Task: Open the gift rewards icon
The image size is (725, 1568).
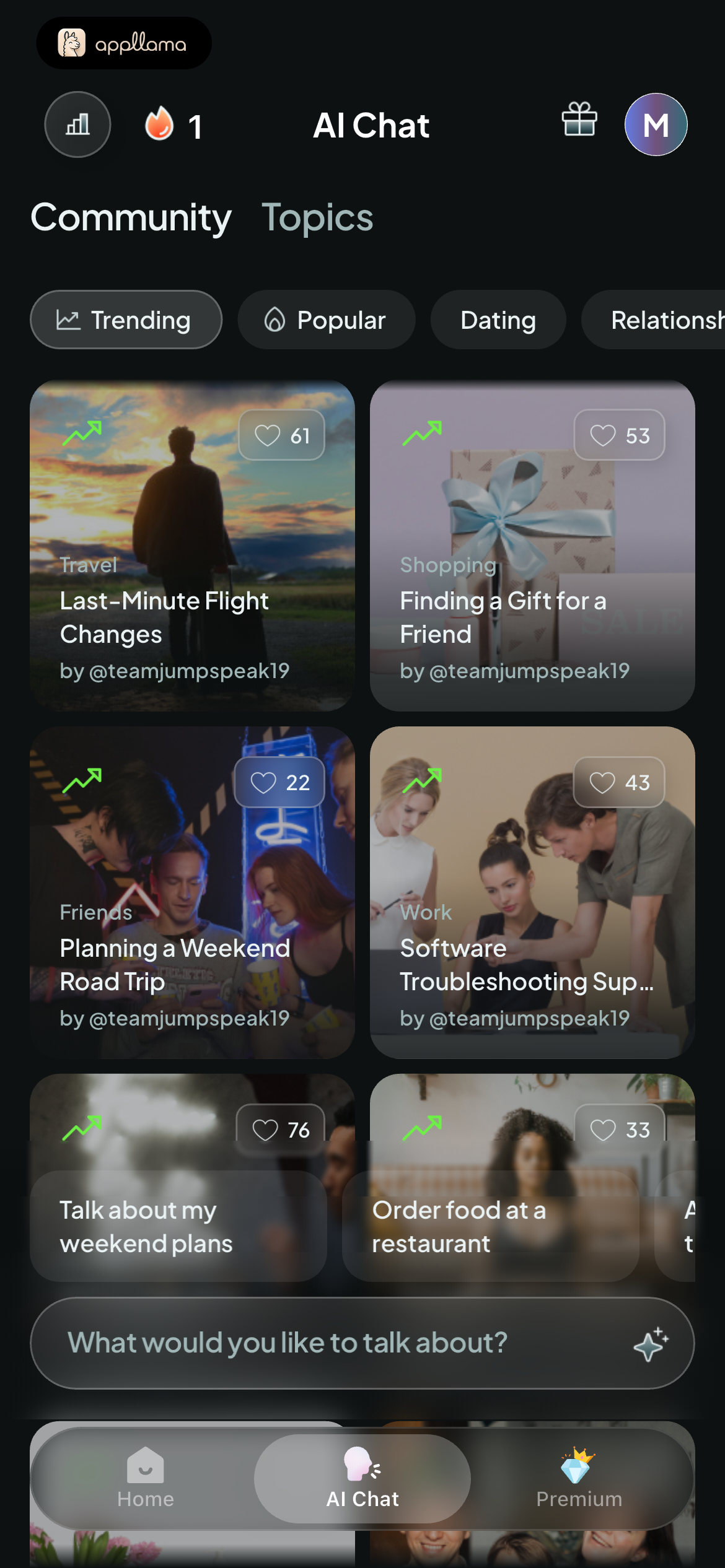Action: [x=579, y=120]
